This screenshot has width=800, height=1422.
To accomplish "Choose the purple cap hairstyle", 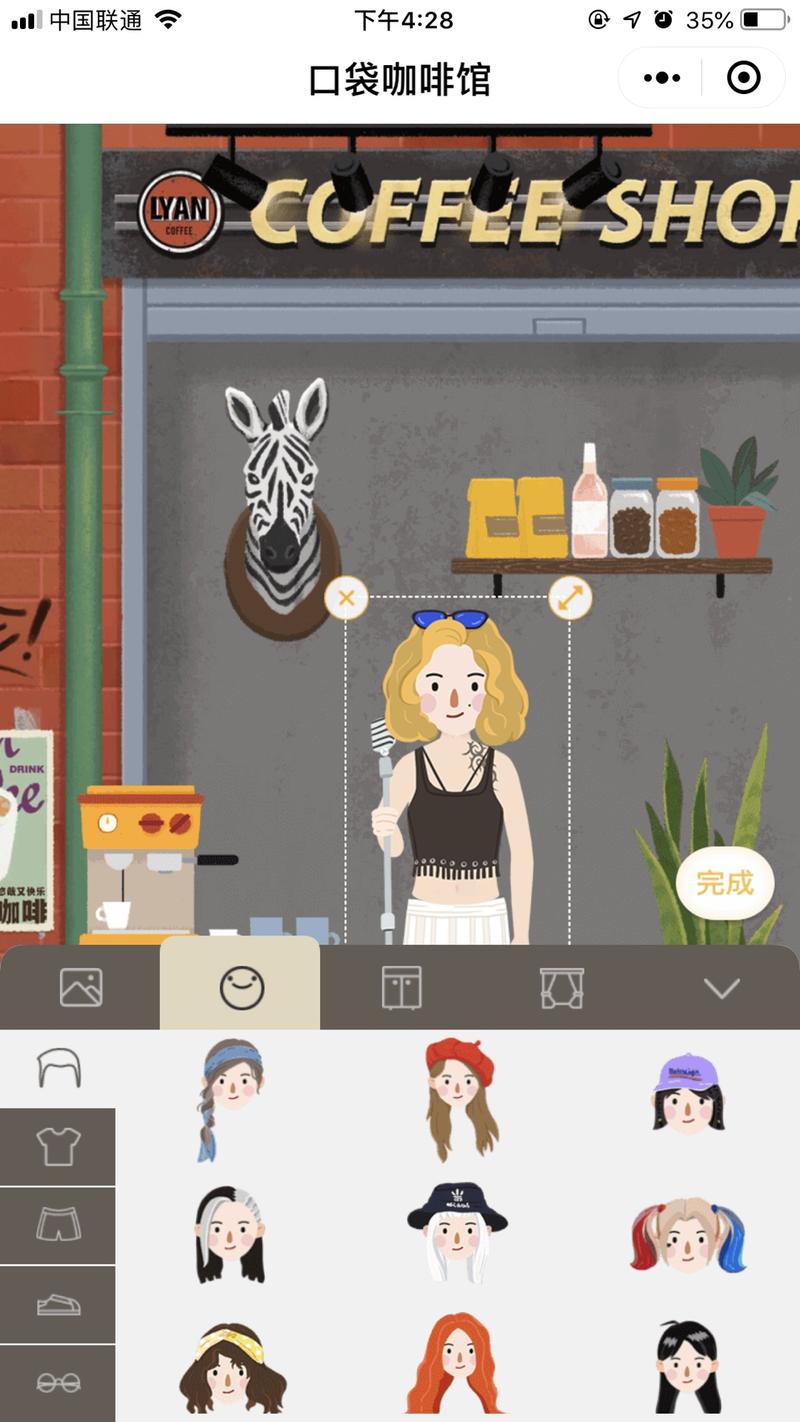I will (688, 1094).
